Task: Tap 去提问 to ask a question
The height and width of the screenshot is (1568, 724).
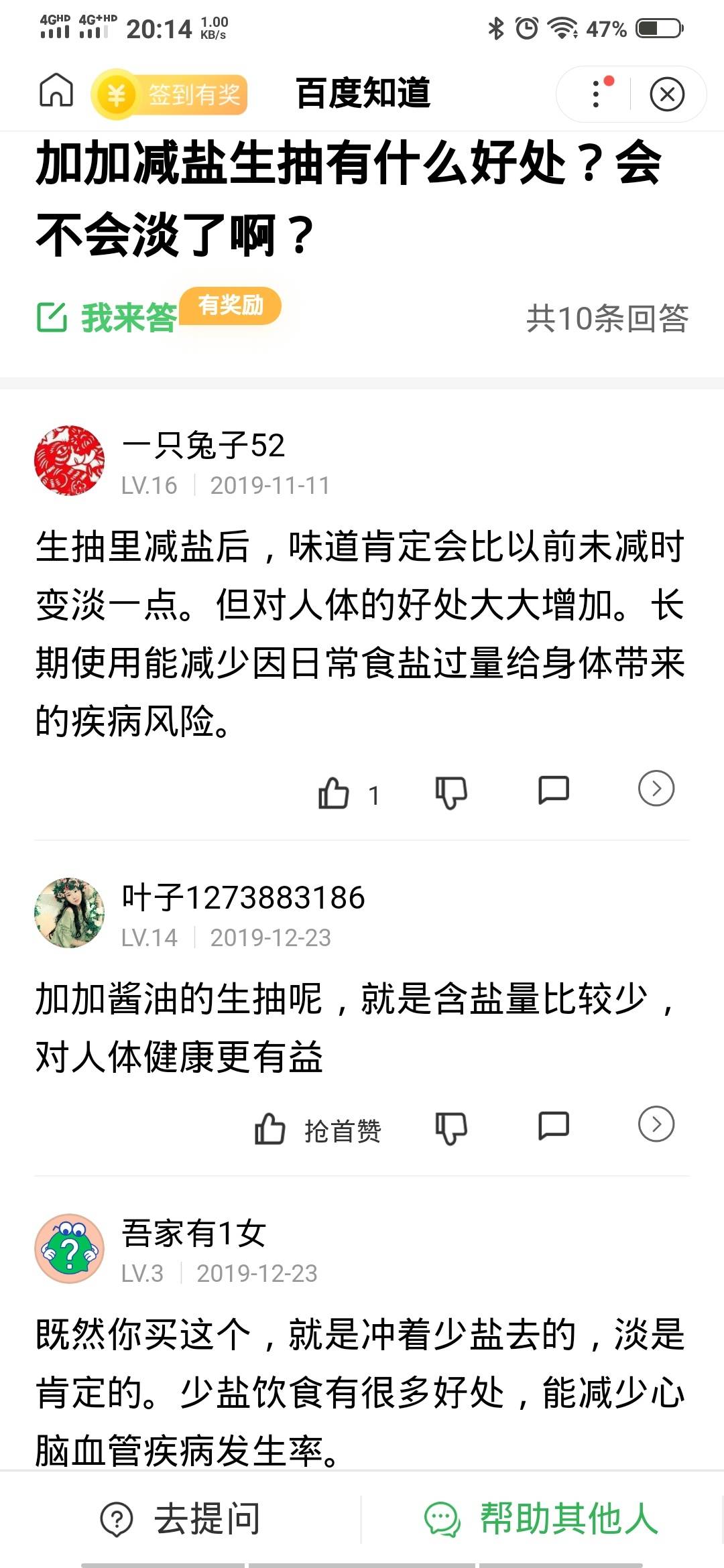Action: [181, 1518]
